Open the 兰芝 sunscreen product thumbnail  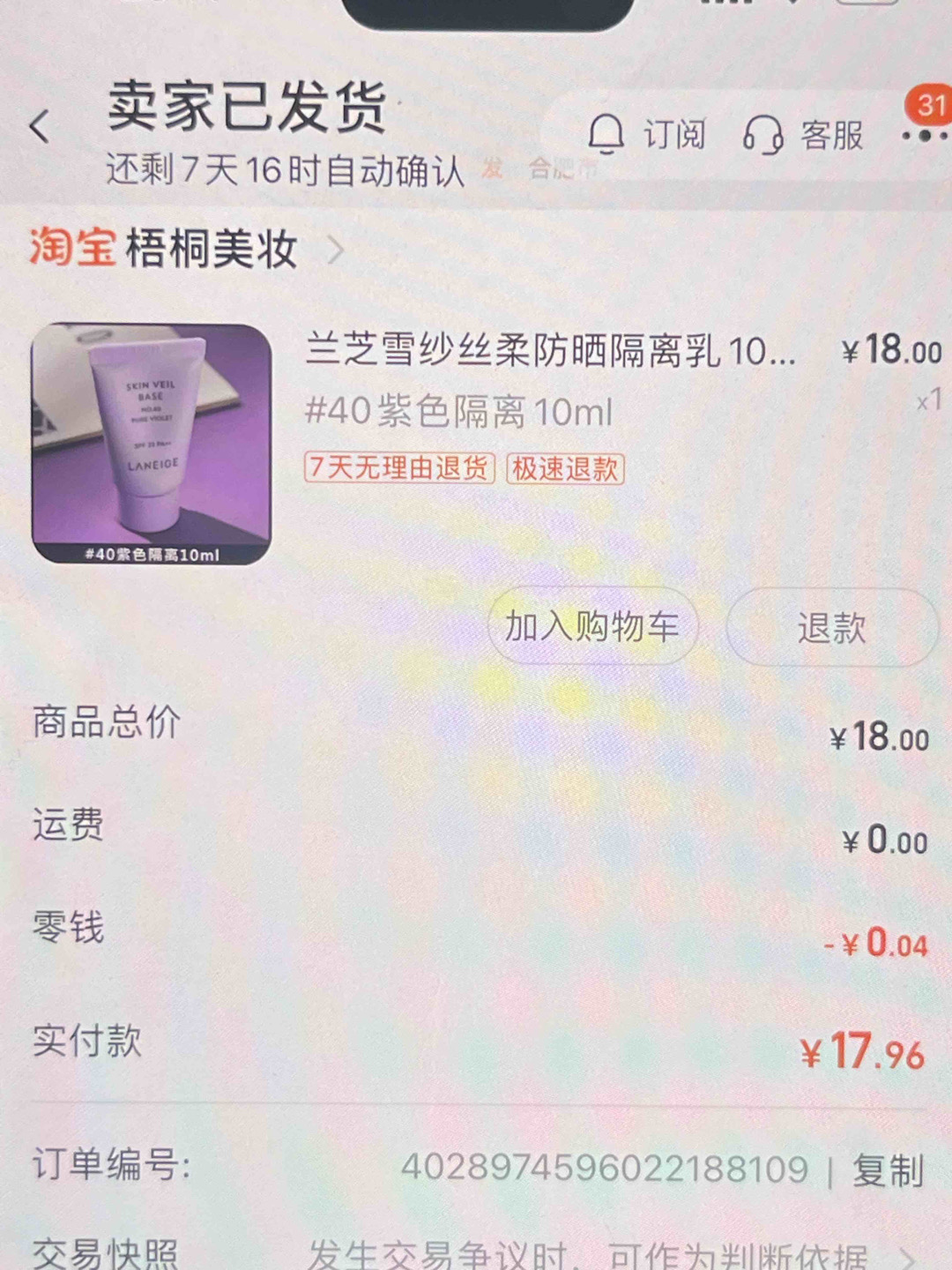(x=152, y=443)
